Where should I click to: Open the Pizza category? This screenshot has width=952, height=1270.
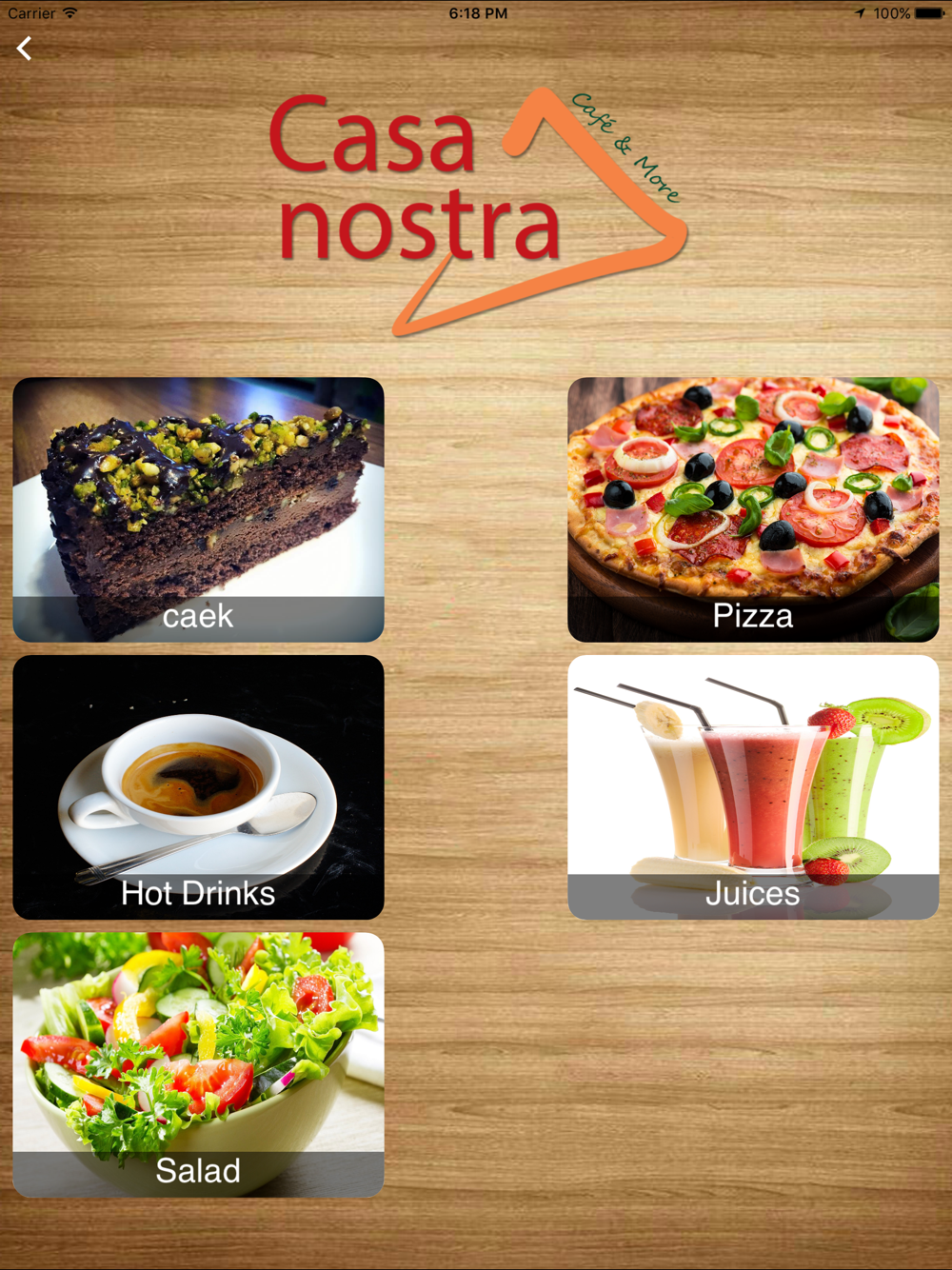point(753,509)
